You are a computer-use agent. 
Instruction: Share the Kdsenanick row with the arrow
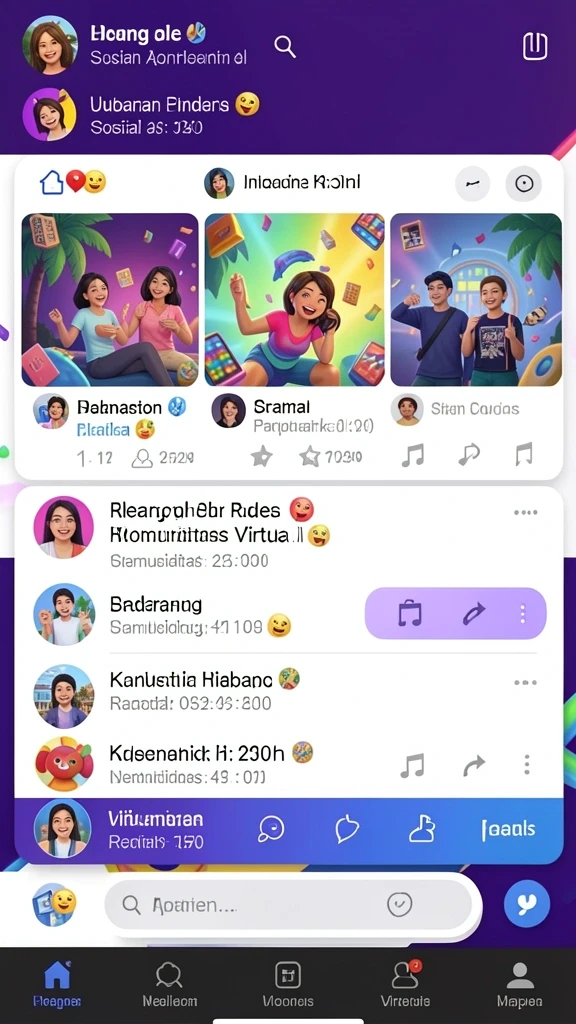pyautogui.click(x=474, y=765)
